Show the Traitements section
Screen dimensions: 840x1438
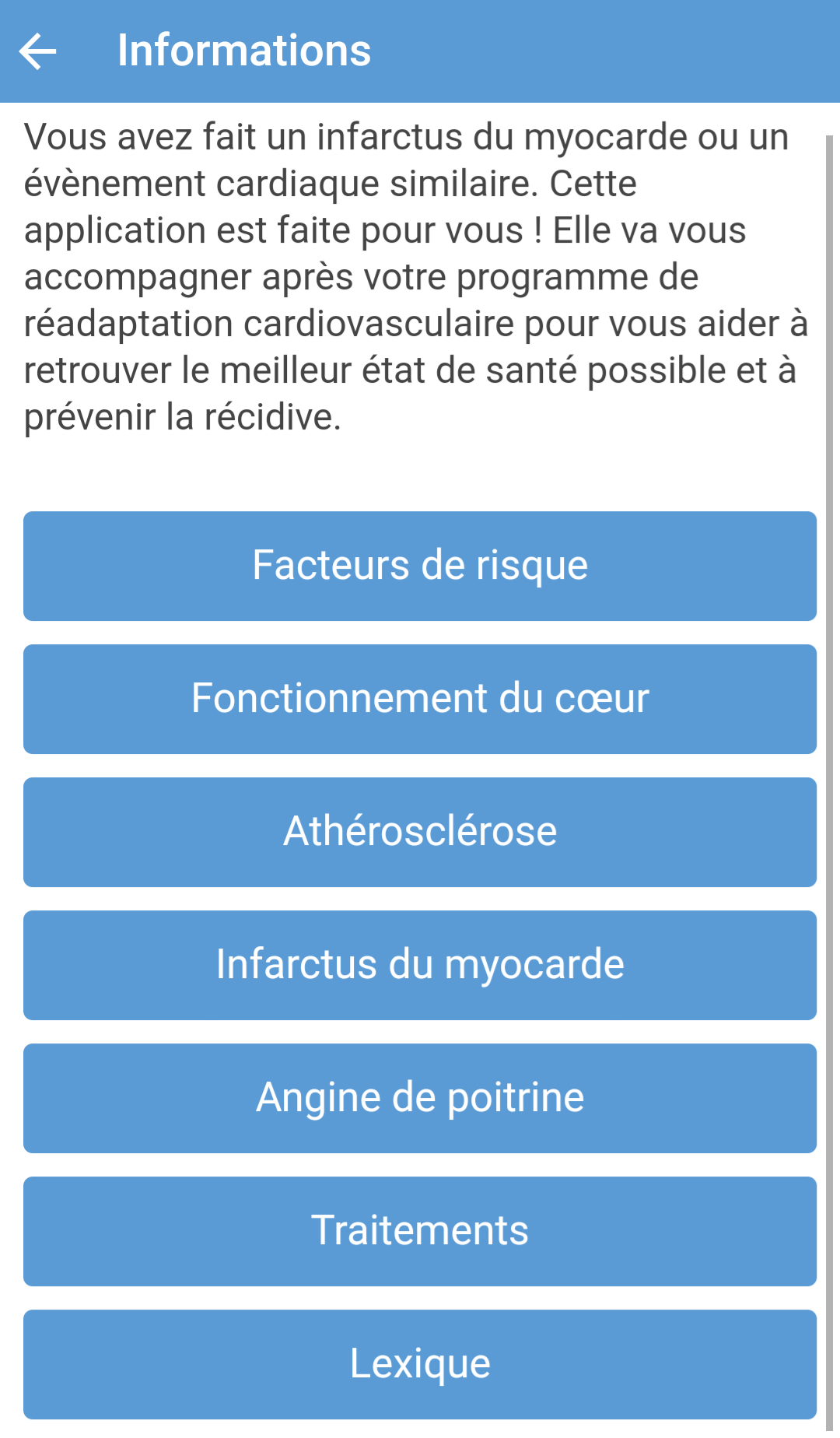tap(420, 1231)
